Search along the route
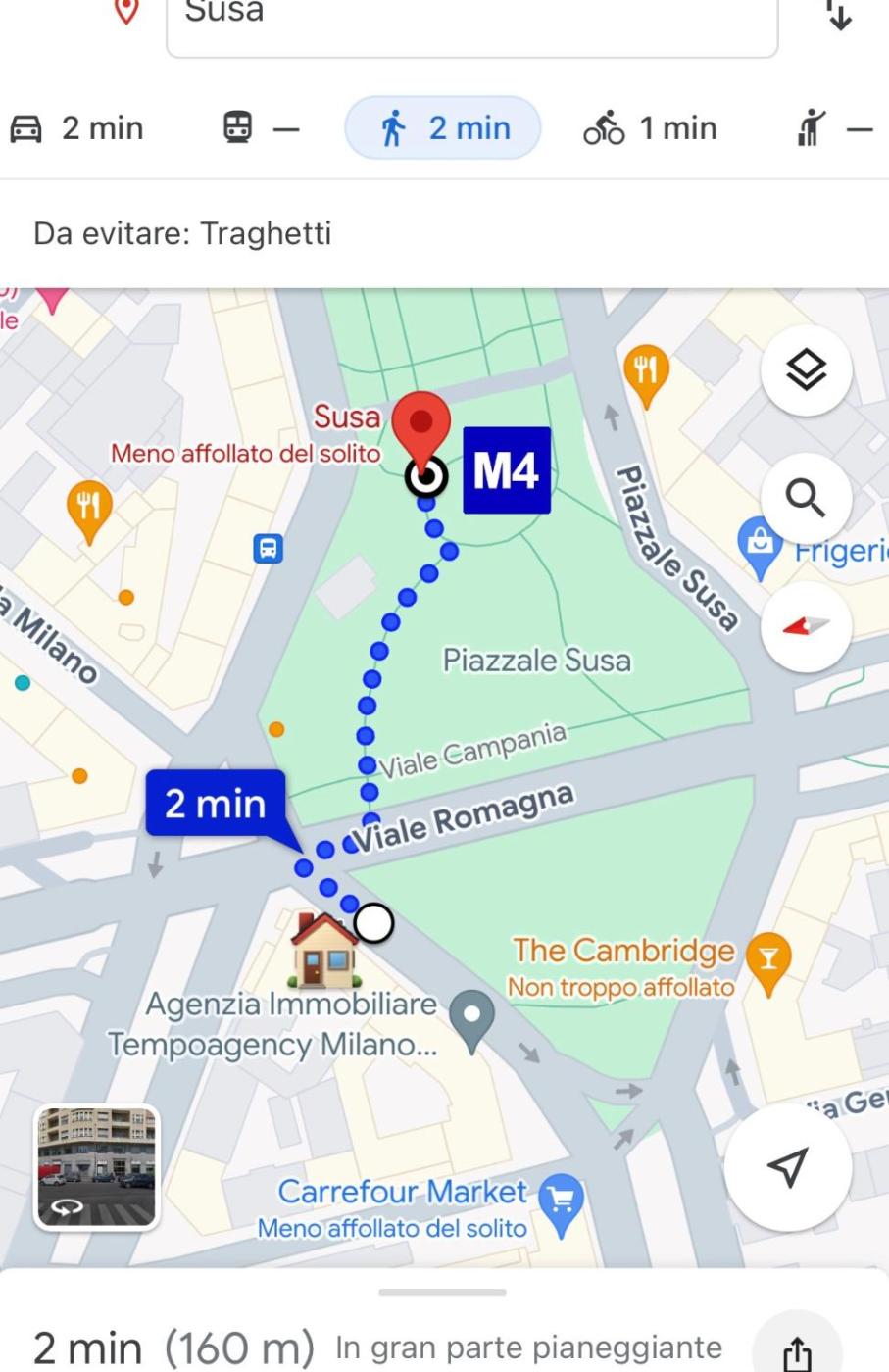Image resolution: width=889 pixels, height=1372 pixels. pyautogui.click(x=806, y=498)
